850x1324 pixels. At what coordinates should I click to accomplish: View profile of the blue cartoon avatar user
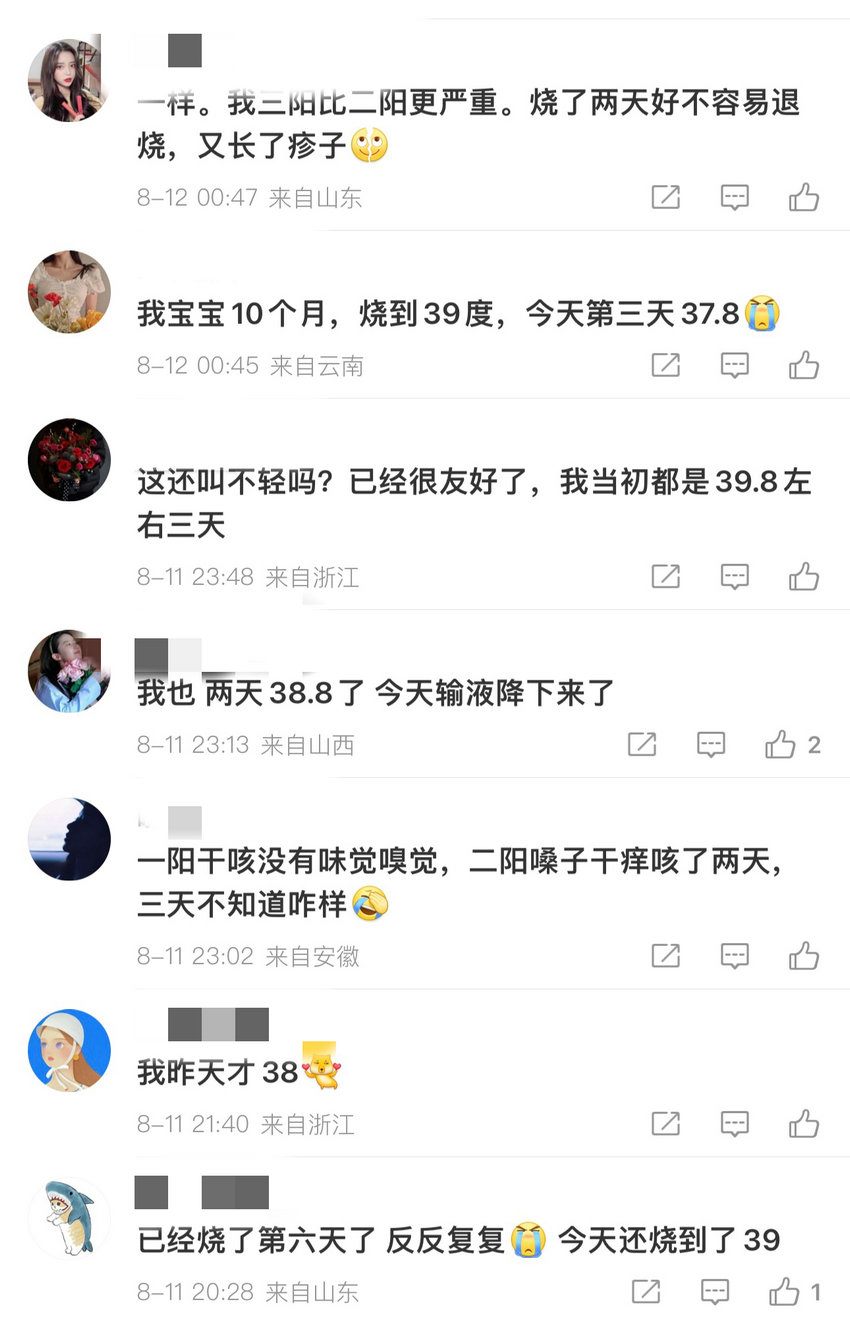(68, 1050)
